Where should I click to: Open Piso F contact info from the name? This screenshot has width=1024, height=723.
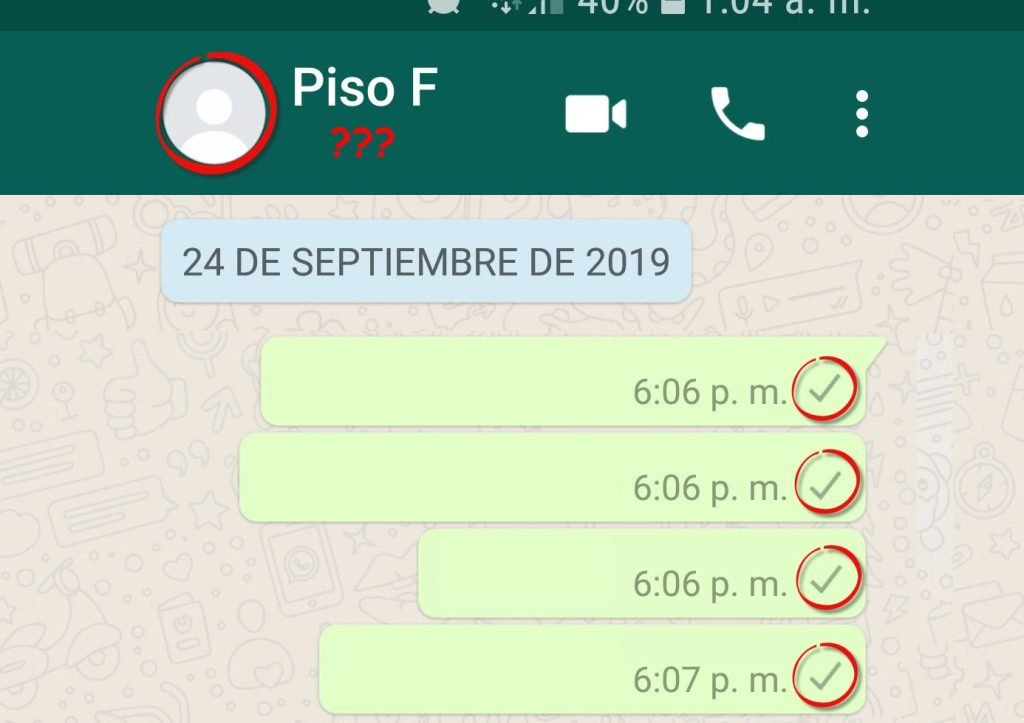point(364,90)
